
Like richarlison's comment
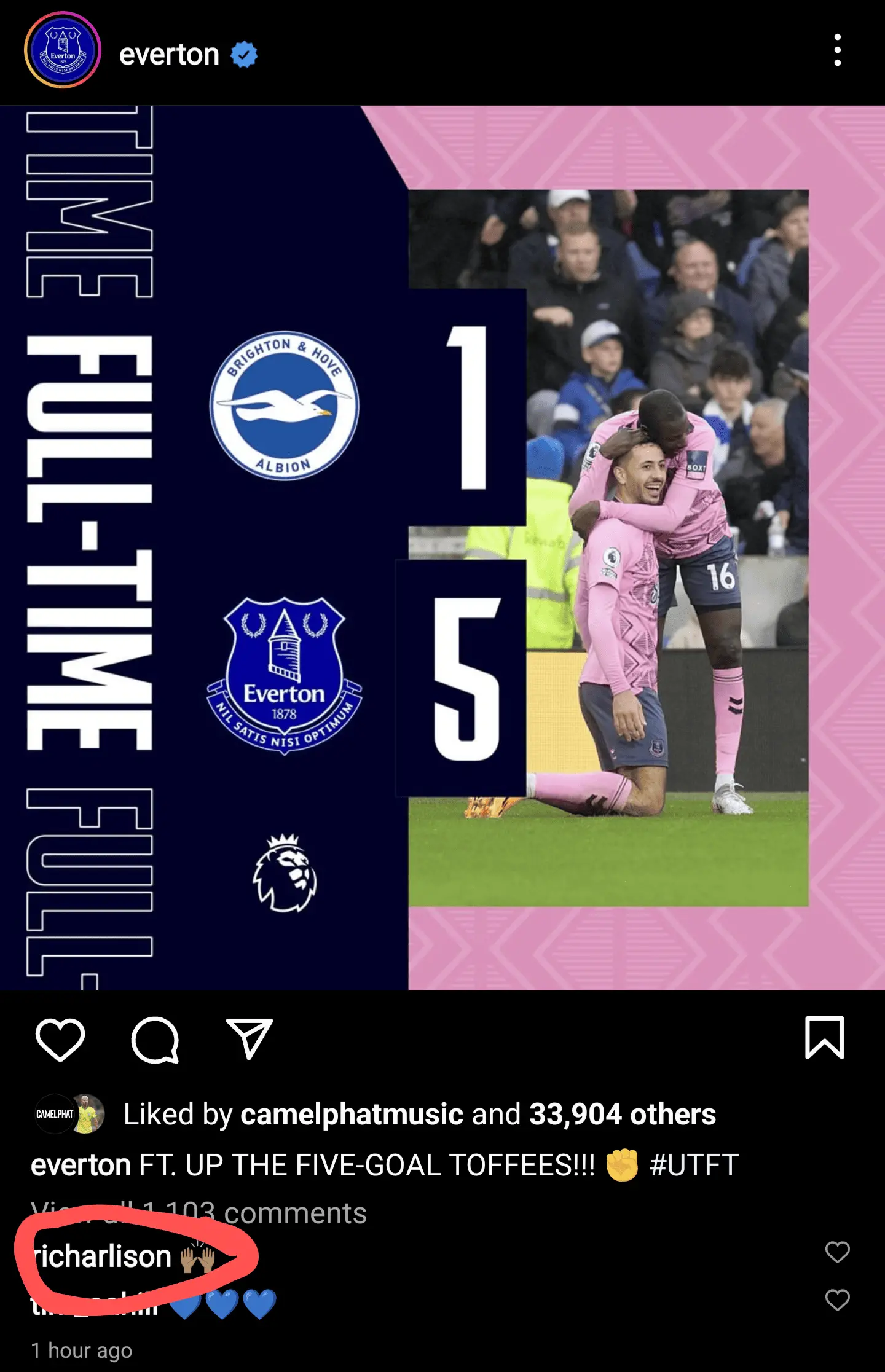[x=837, y=1252]
